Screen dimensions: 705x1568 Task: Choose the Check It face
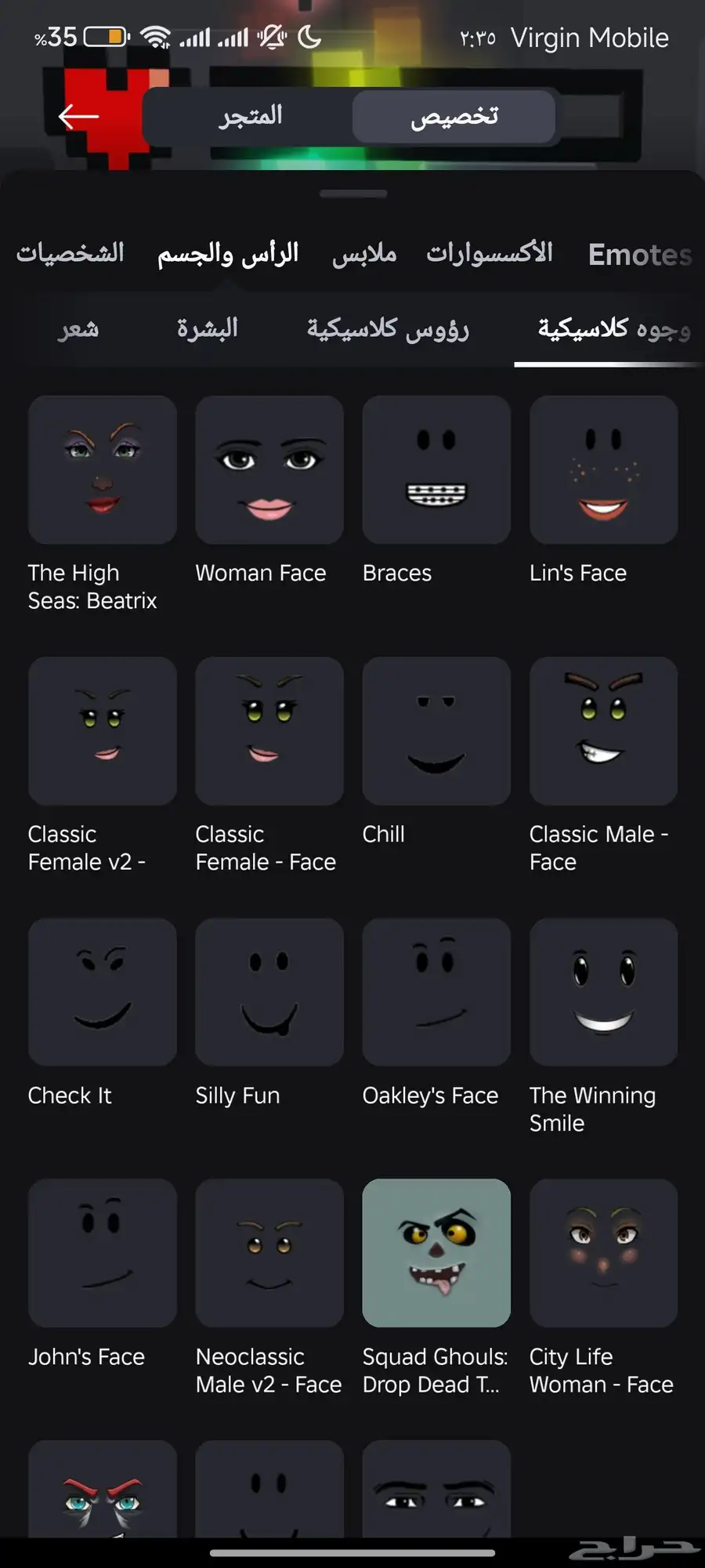103,992
